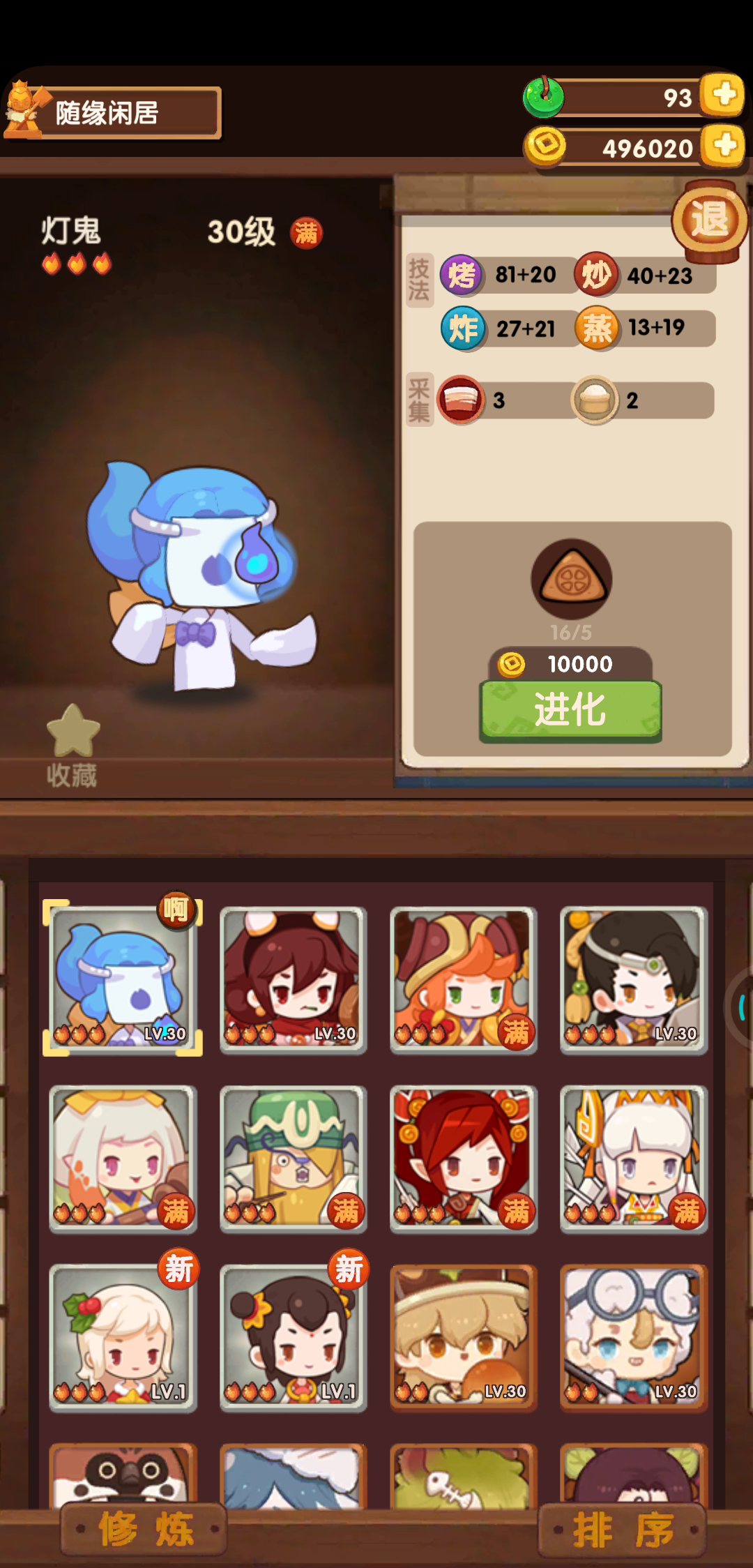Favorite this chef with the 收藏 star
753x1568 pixels.
point(73,745)
